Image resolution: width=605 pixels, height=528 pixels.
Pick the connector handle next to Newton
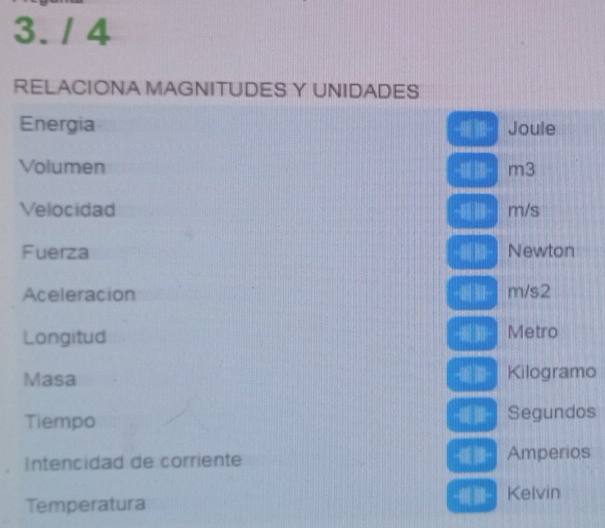[x=471, y=252]
